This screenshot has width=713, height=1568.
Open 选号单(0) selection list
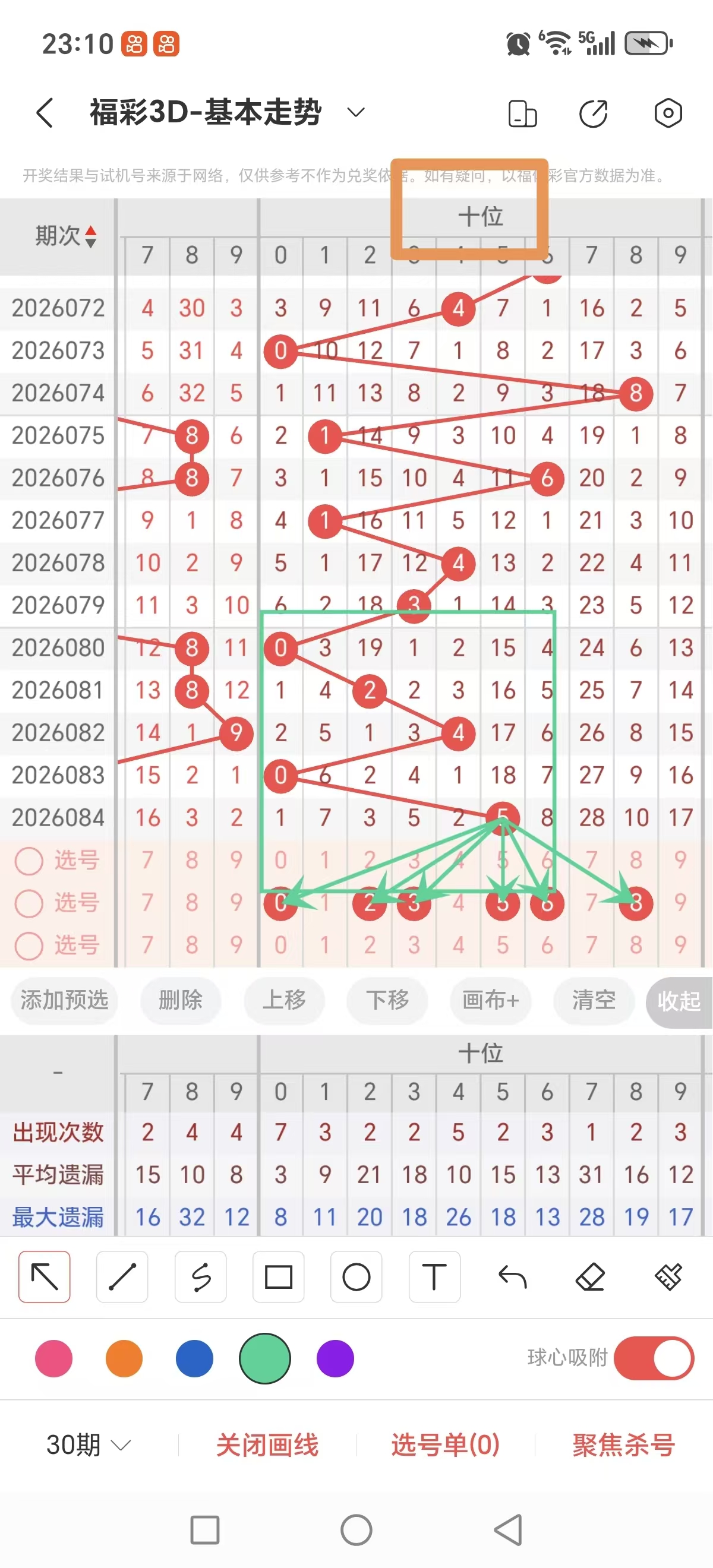pos(445,1444)
